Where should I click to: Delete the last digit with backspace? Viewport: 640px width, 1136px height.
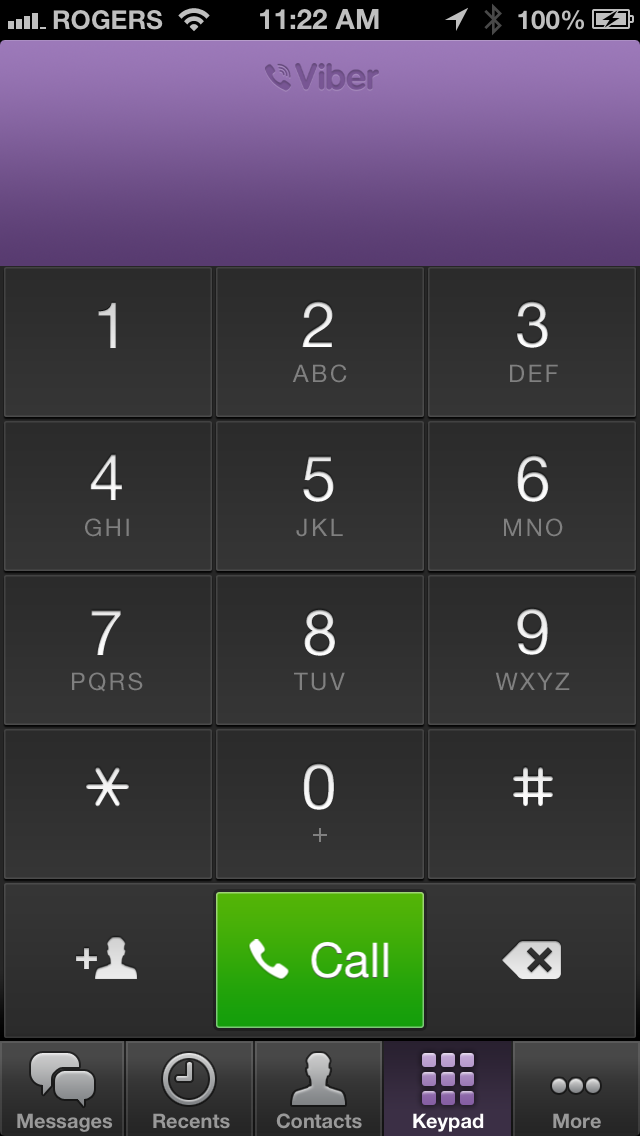(x=532, y=960)
